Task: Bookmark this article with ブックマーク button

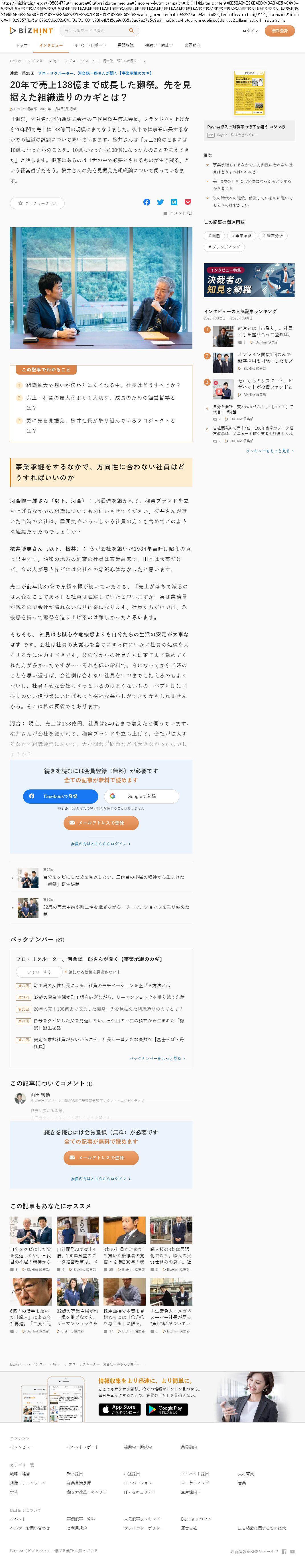Action: pyautogui.click(x=38, y=203)
